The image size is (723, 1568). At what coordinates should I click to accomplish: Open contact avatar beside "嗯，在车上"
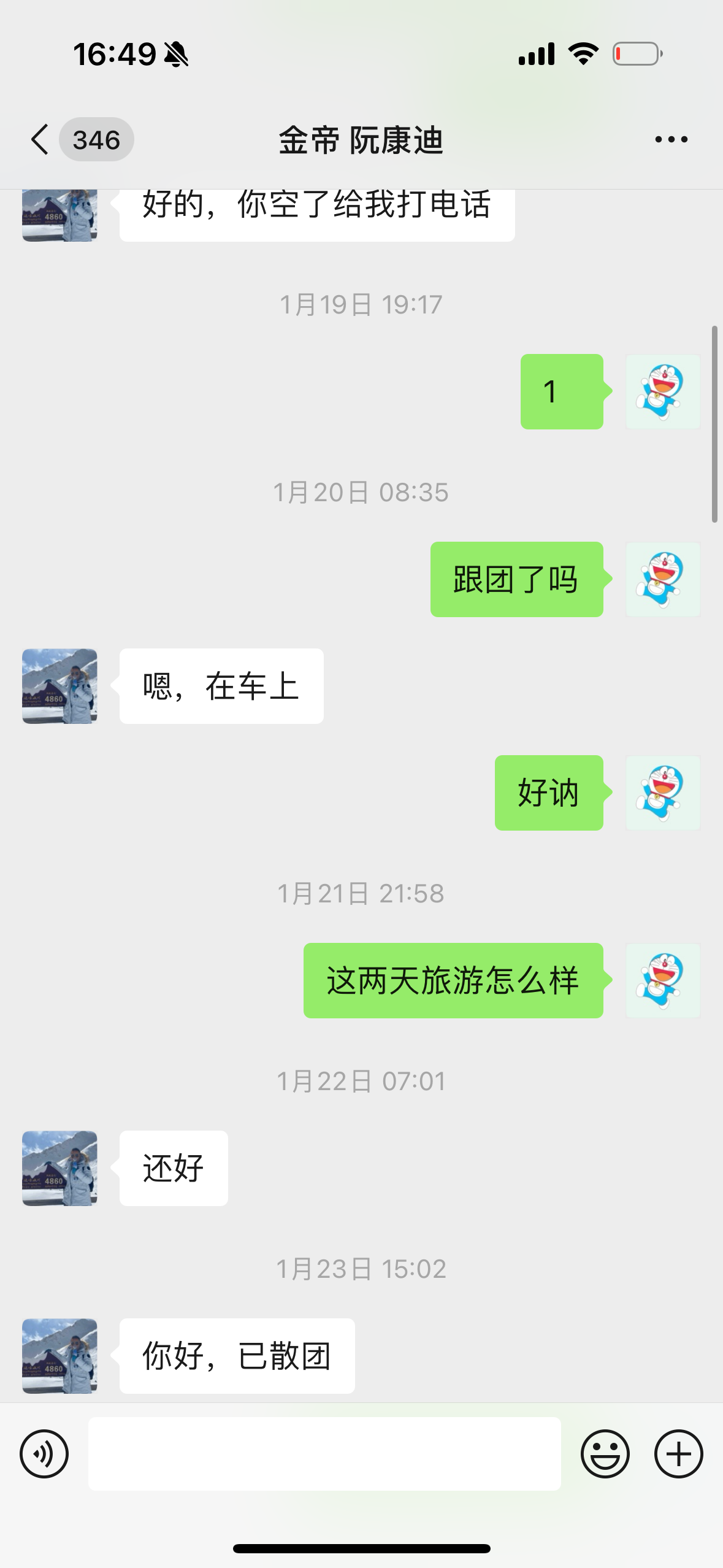(x=60, y=686)
